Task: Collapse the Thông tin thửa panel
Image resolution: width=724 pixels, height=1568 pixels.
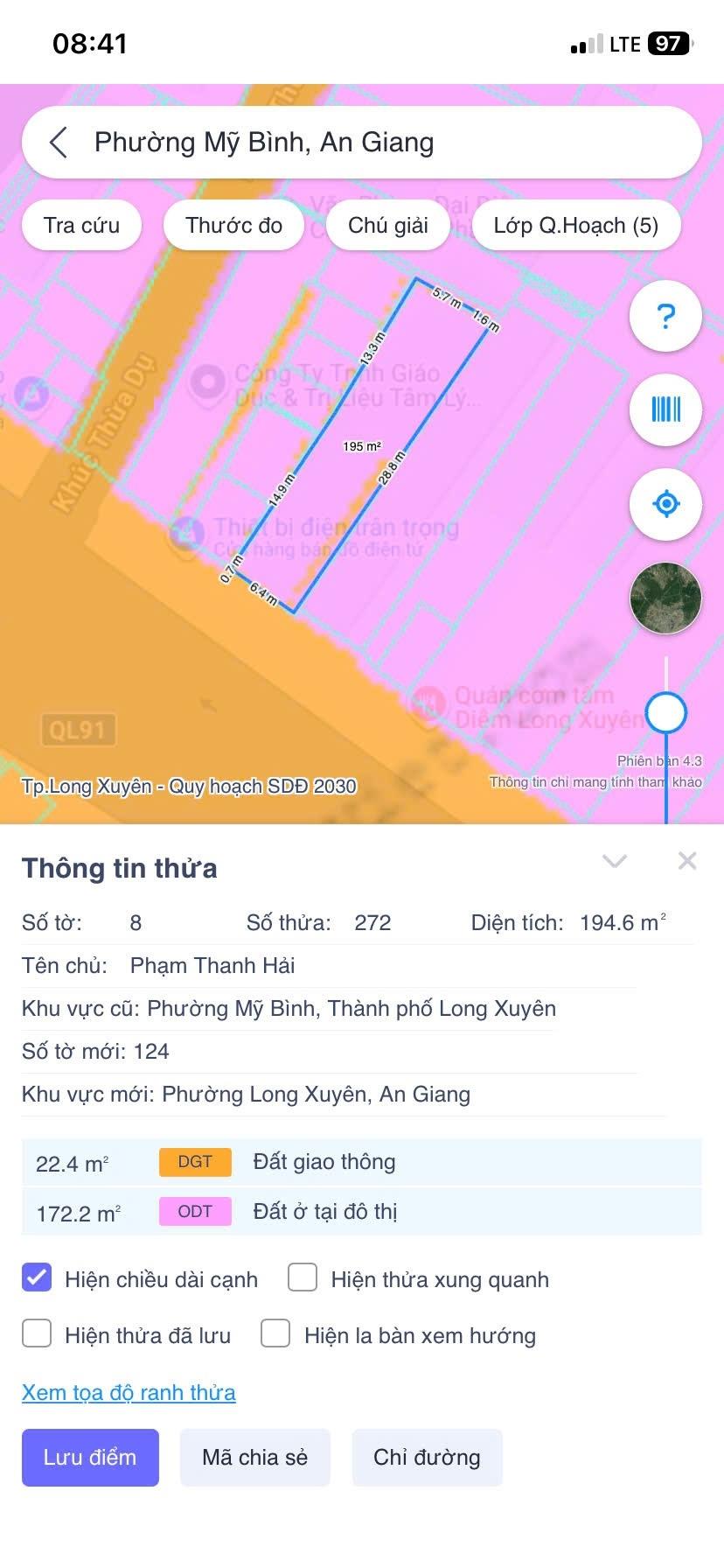Action: [615, 861]
